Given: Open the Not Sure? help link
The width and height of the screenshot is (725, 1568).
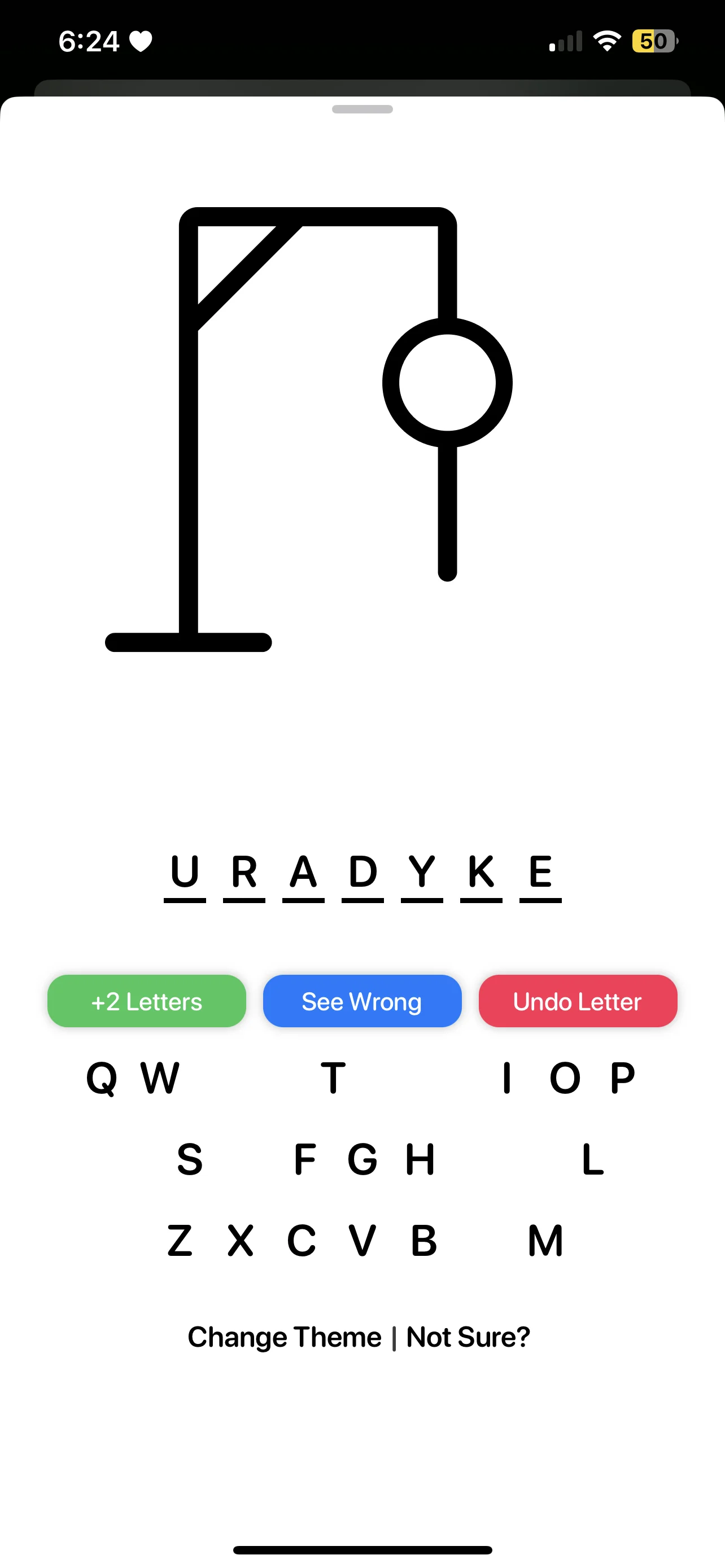Looking at the screenshot, I should (468, 1337).
